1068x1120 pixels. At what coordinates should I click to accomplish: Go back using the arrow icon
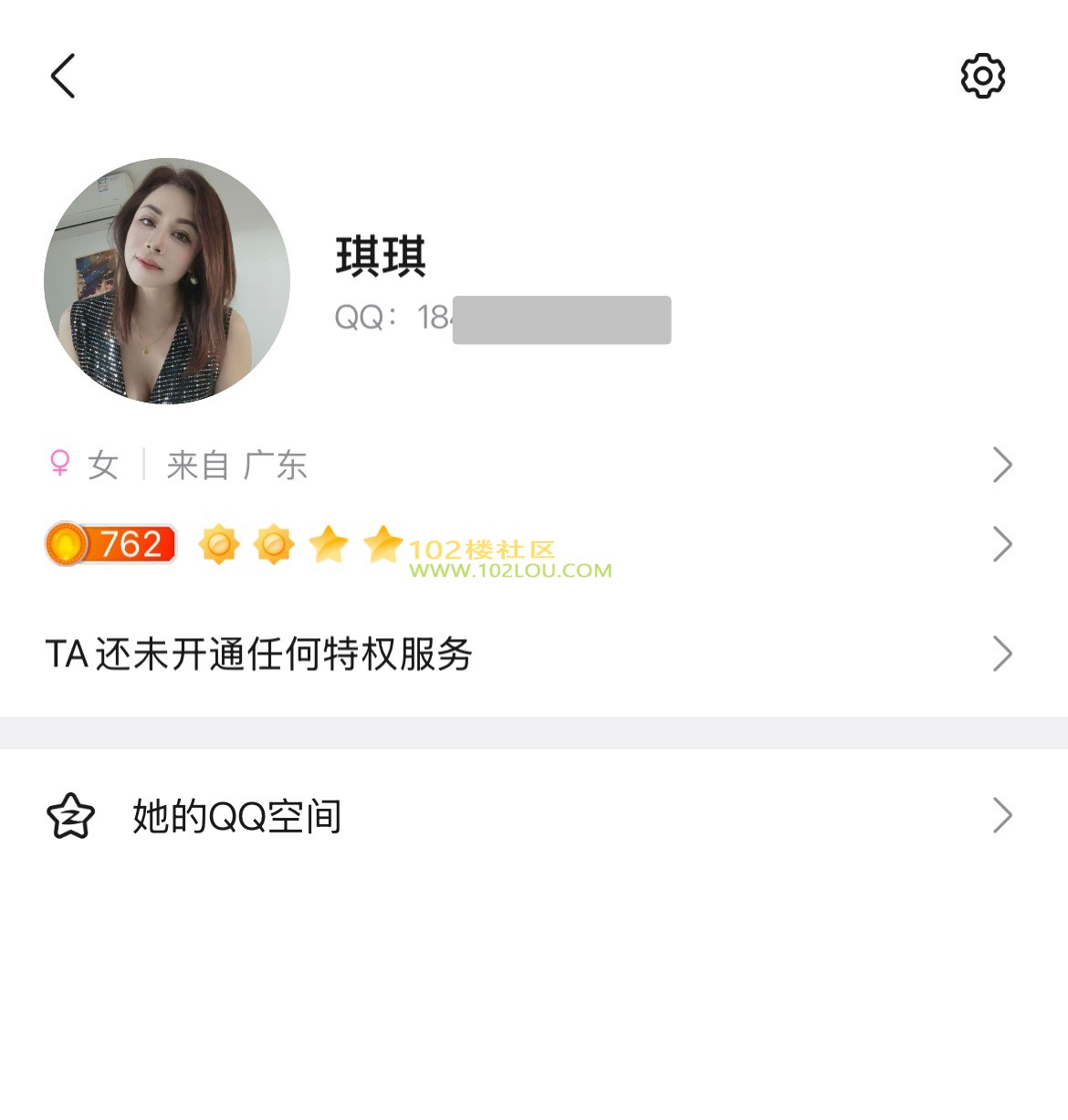coord(63,76)
